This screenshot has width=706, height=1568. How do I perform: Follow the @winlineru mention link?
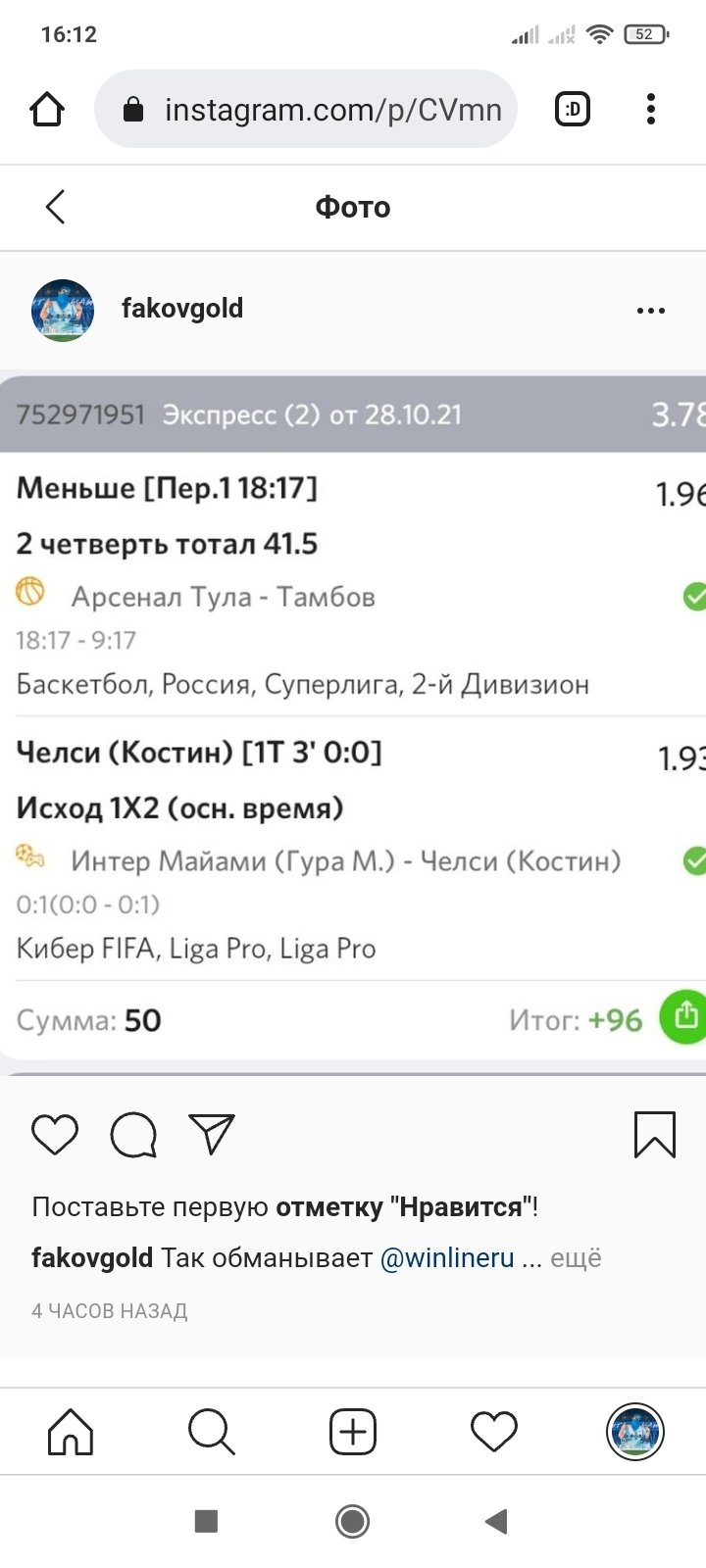[447, 1258]
